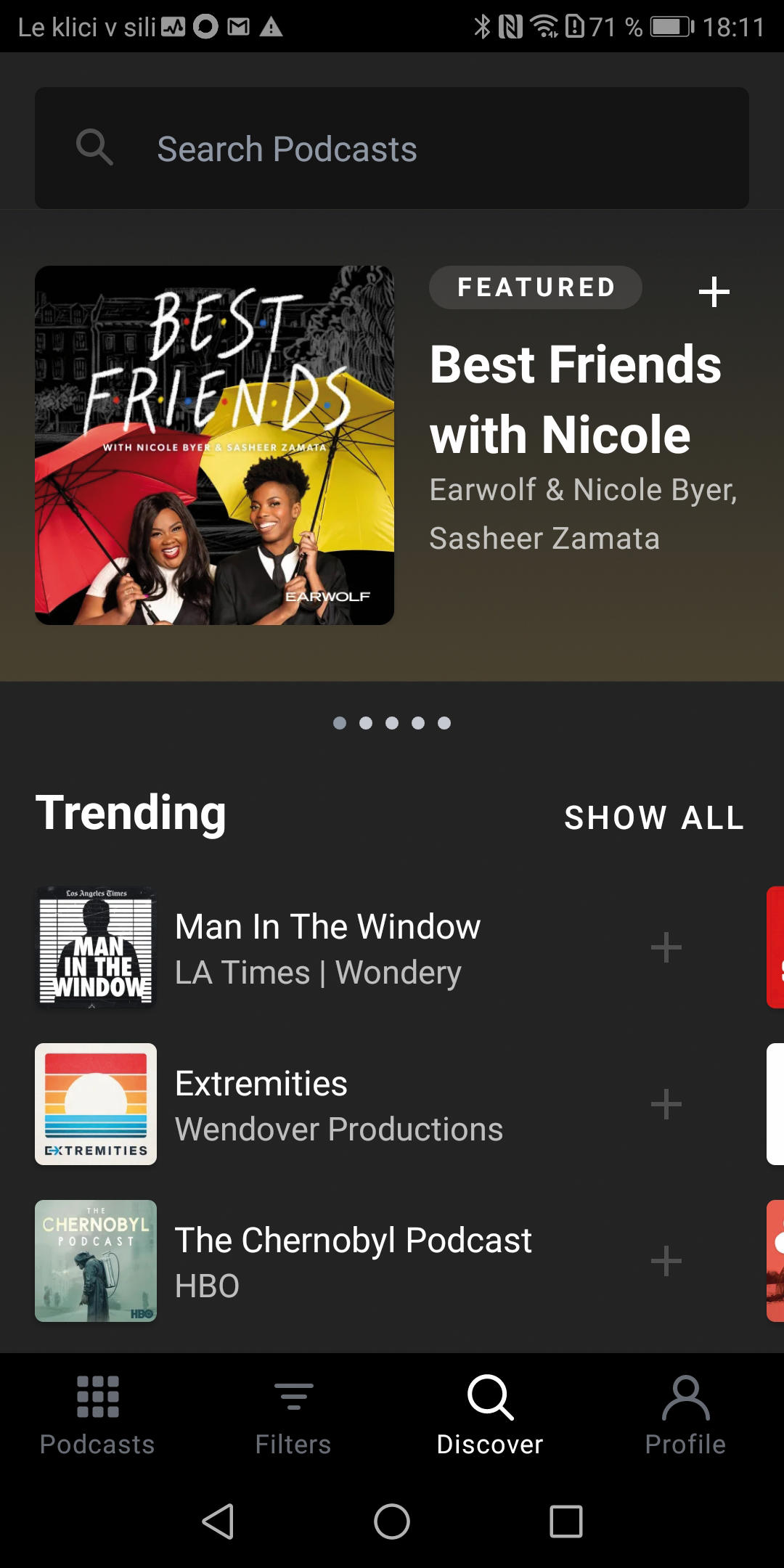
Task: Open Man In The Window podcast
Action: tap(327, 947)
